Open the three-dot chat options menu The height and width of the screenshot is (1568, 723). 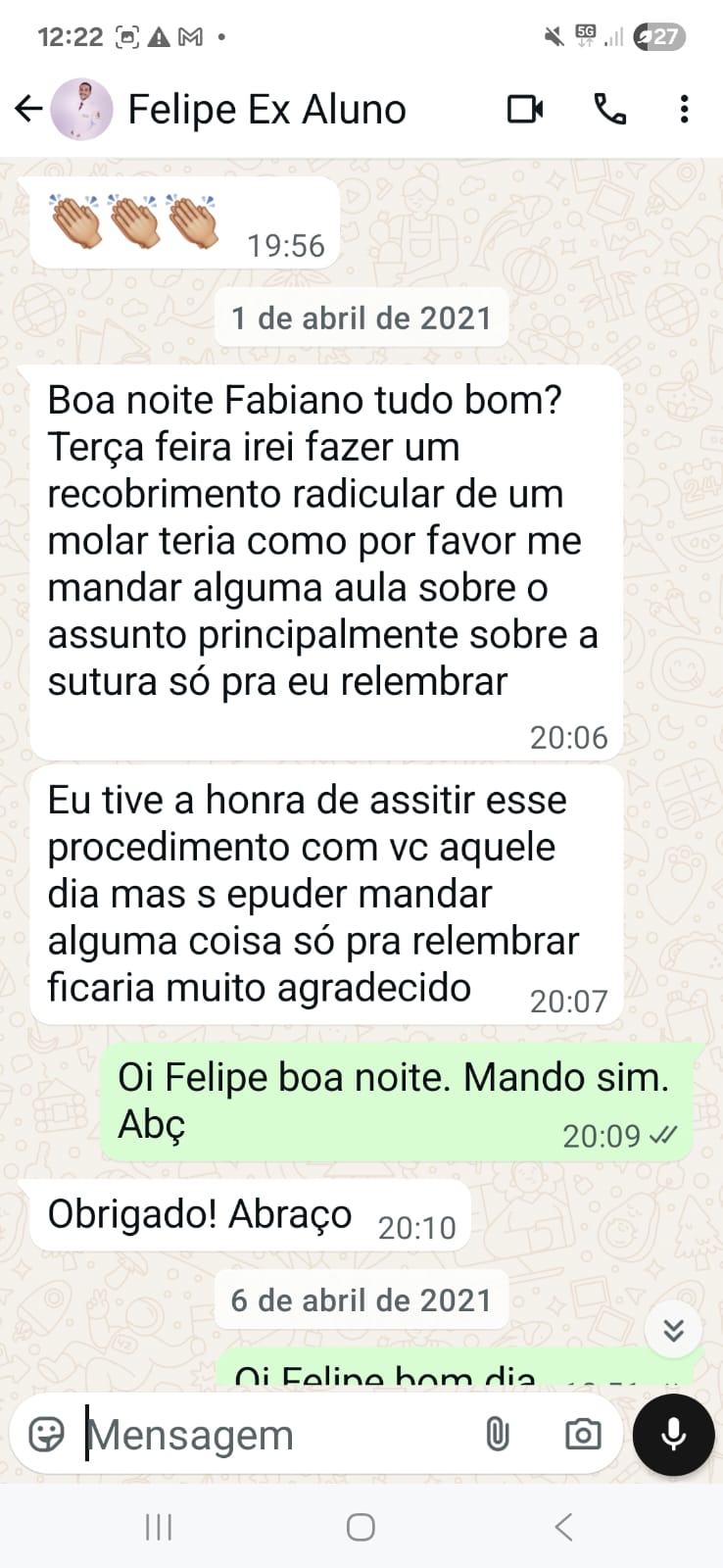pos(683,110)
